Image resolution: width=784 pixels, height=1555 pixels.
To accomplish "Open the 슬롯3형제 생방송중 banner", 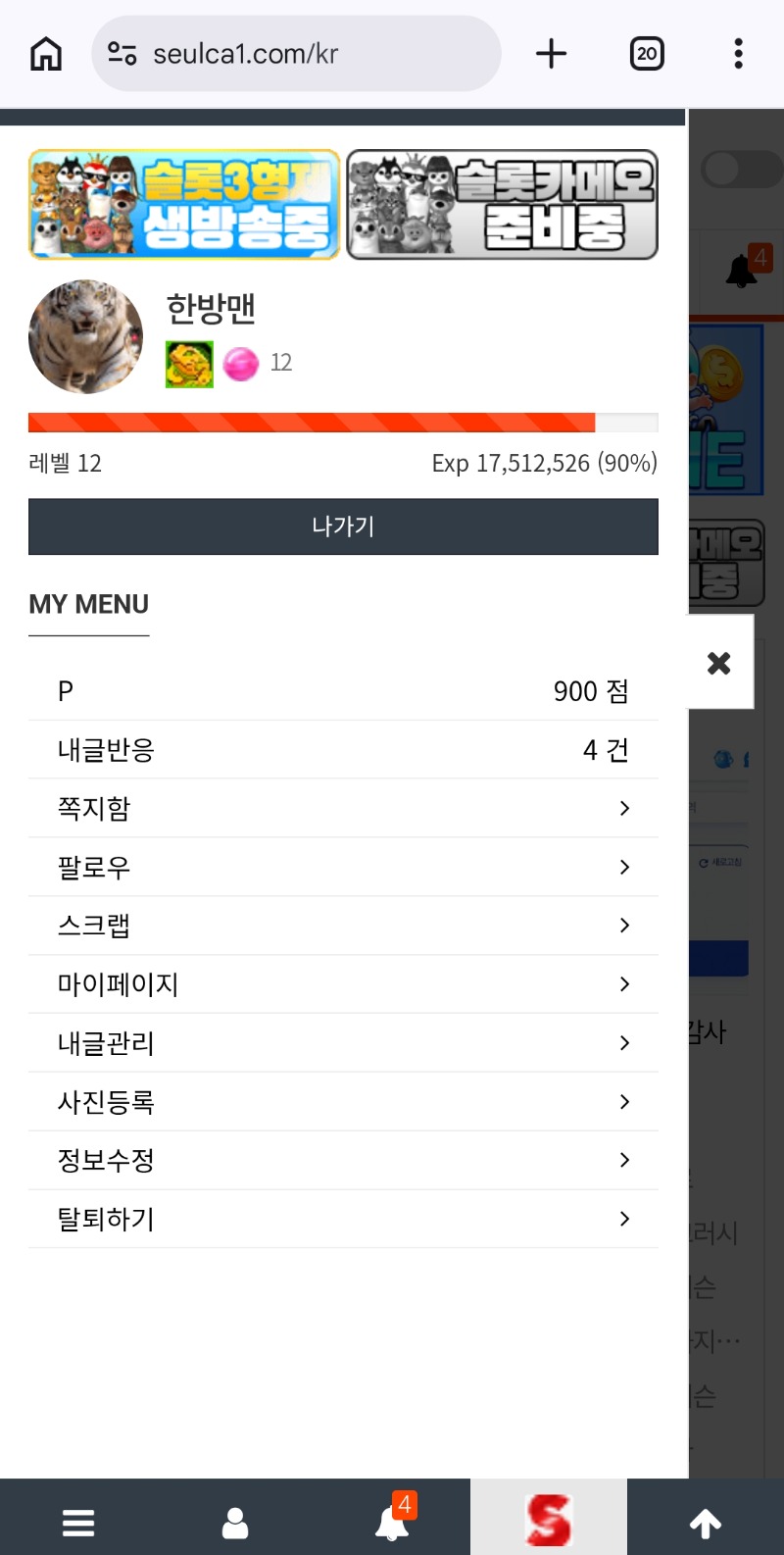I will tap(184, 205).
